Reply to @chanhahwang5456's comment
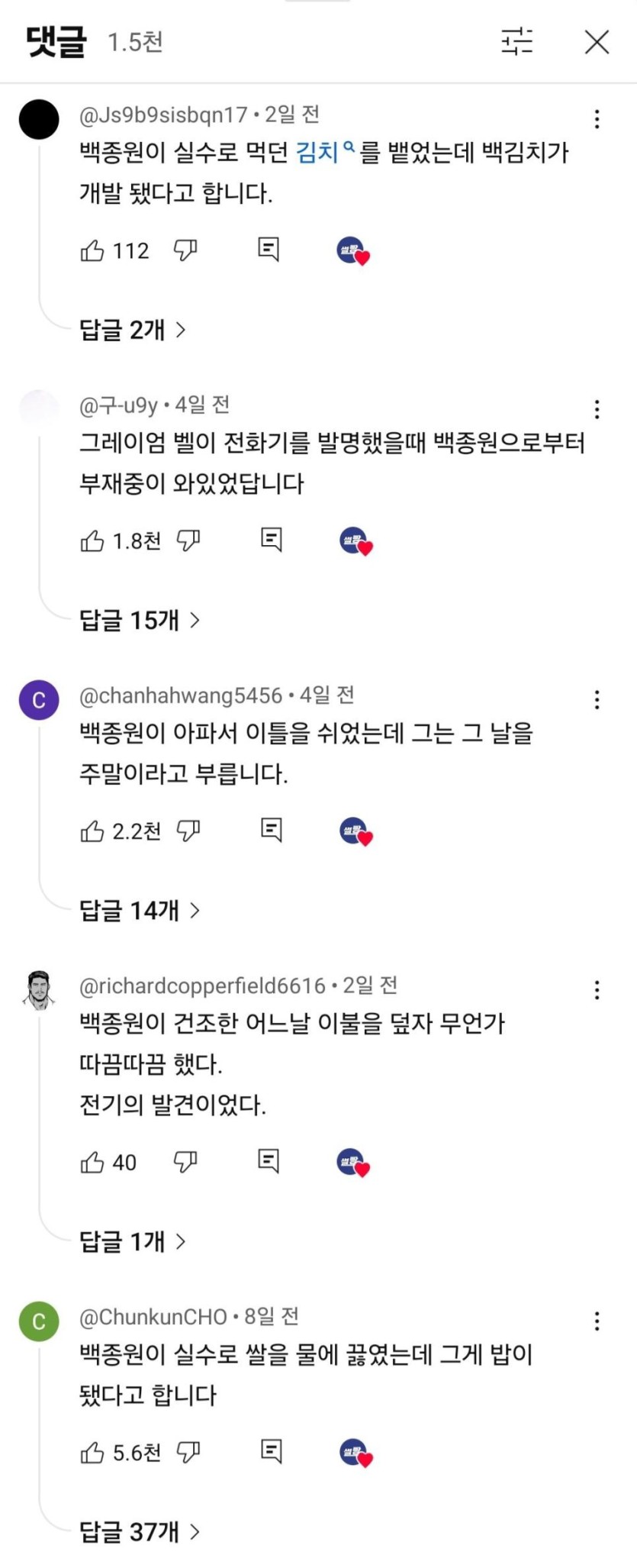The height and width of the screenshot is (1568, 637). [x=271, y=830]
